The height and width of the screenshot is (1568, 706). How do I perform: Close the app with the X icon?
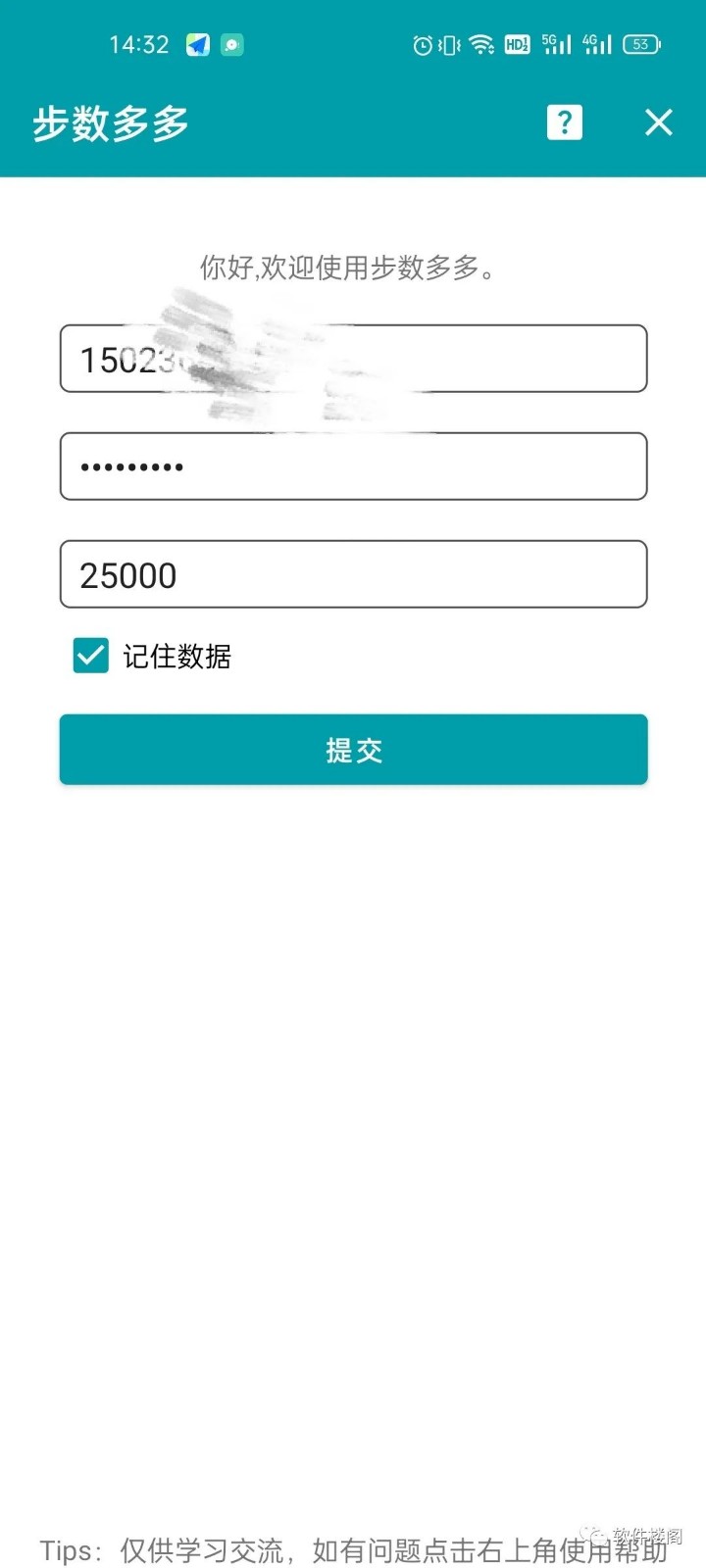click(x=659, y=122)
